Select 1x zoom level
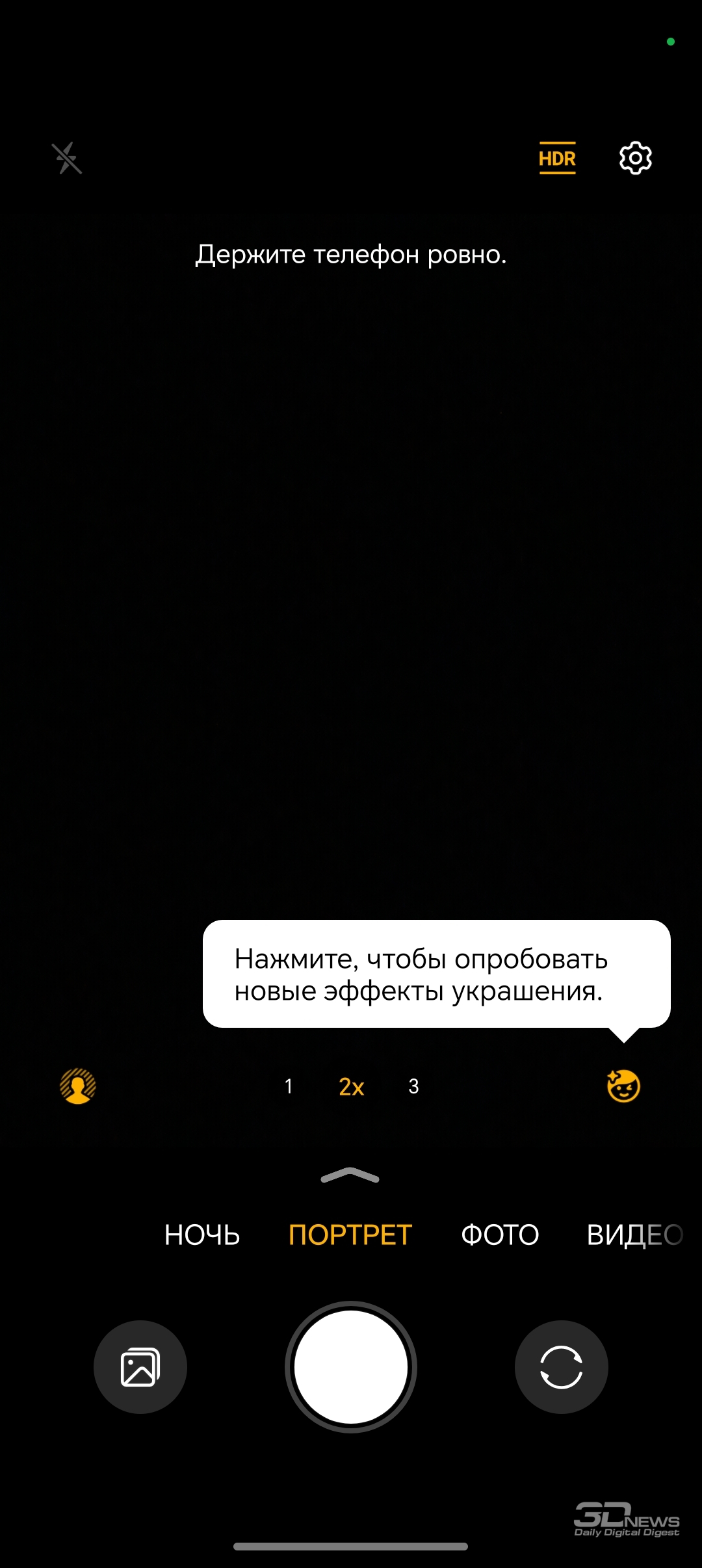Image resolution: width=702 pixels, height=1568 pixels. click(289, 1086)
